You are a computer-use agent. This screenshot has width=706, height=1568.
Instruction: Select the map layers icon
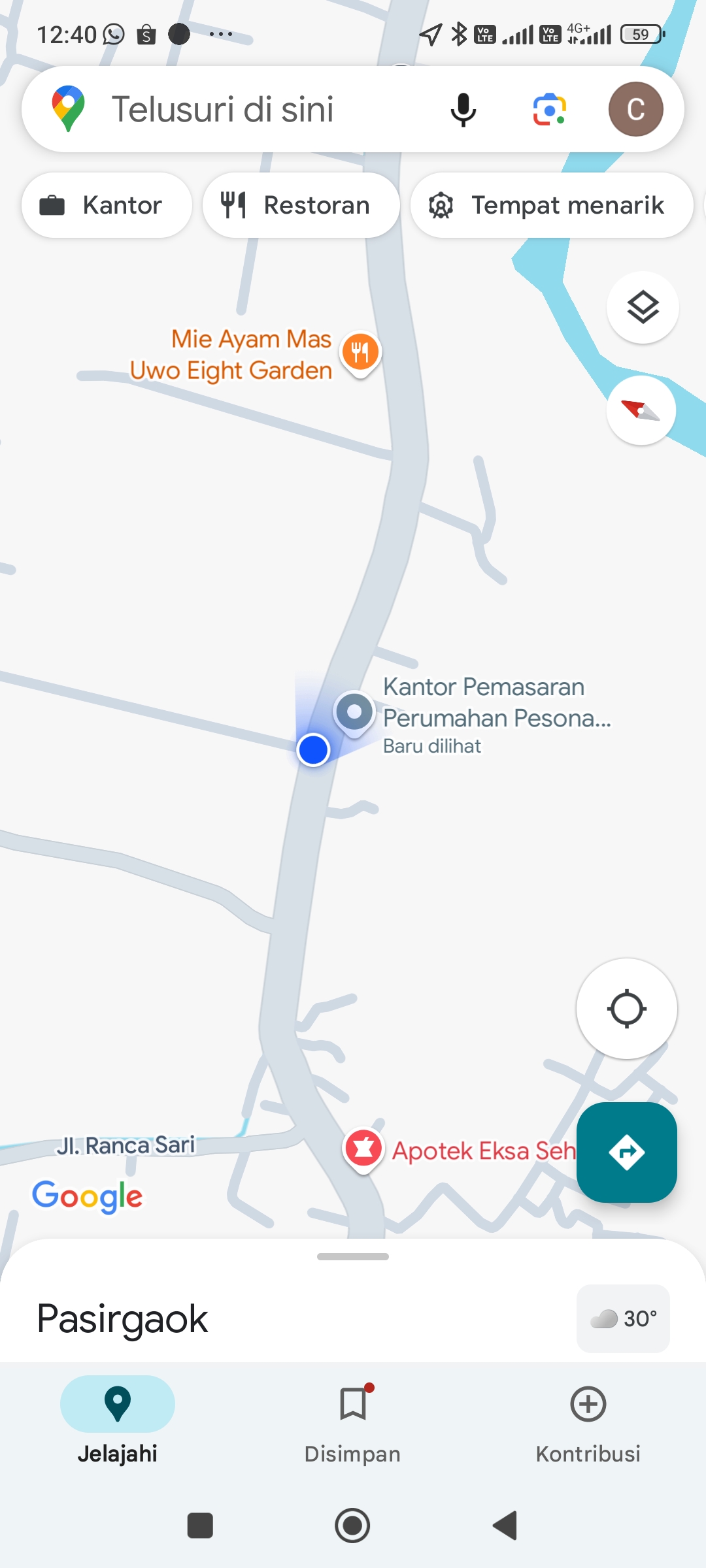point(642,307)
